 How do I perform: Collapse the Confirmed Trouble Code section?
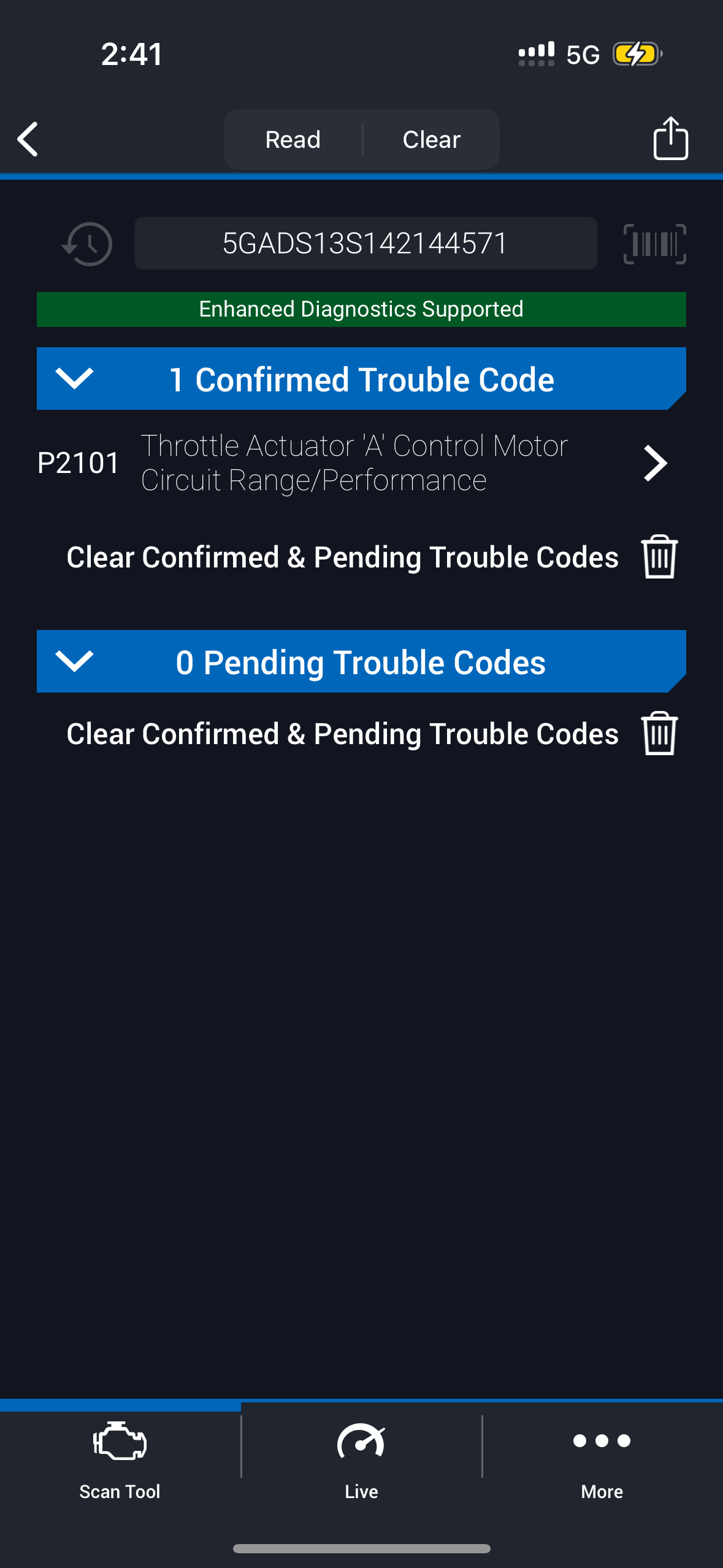point(74,379)
